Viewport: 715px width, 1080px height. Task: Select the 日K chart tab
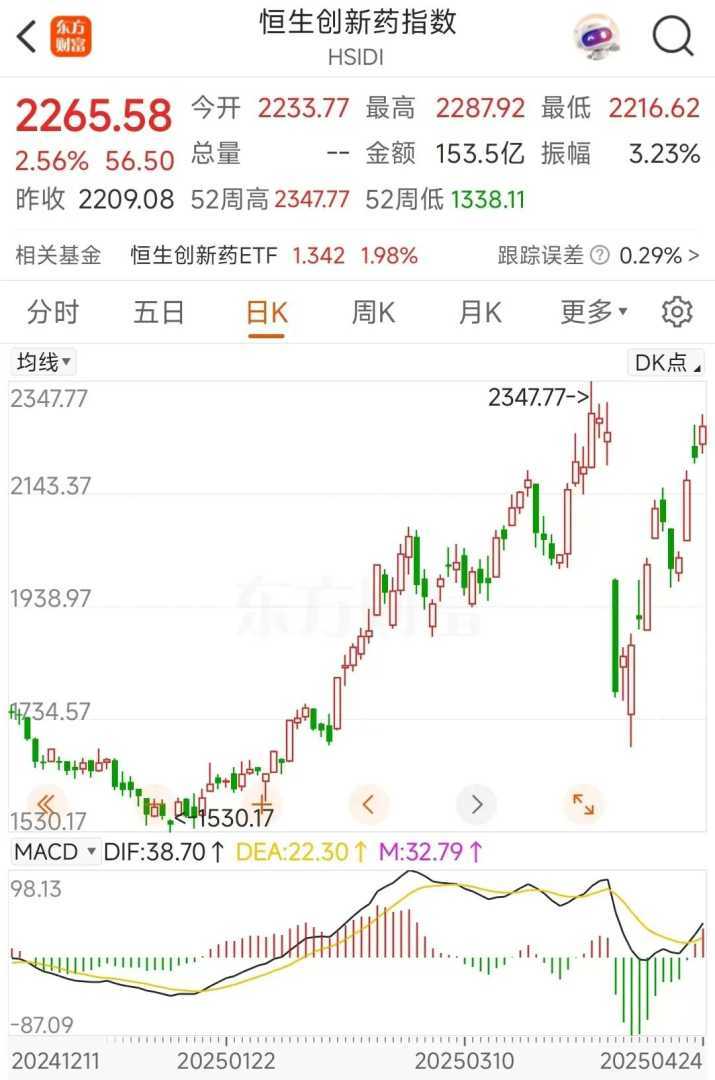(x=267, y=312)
